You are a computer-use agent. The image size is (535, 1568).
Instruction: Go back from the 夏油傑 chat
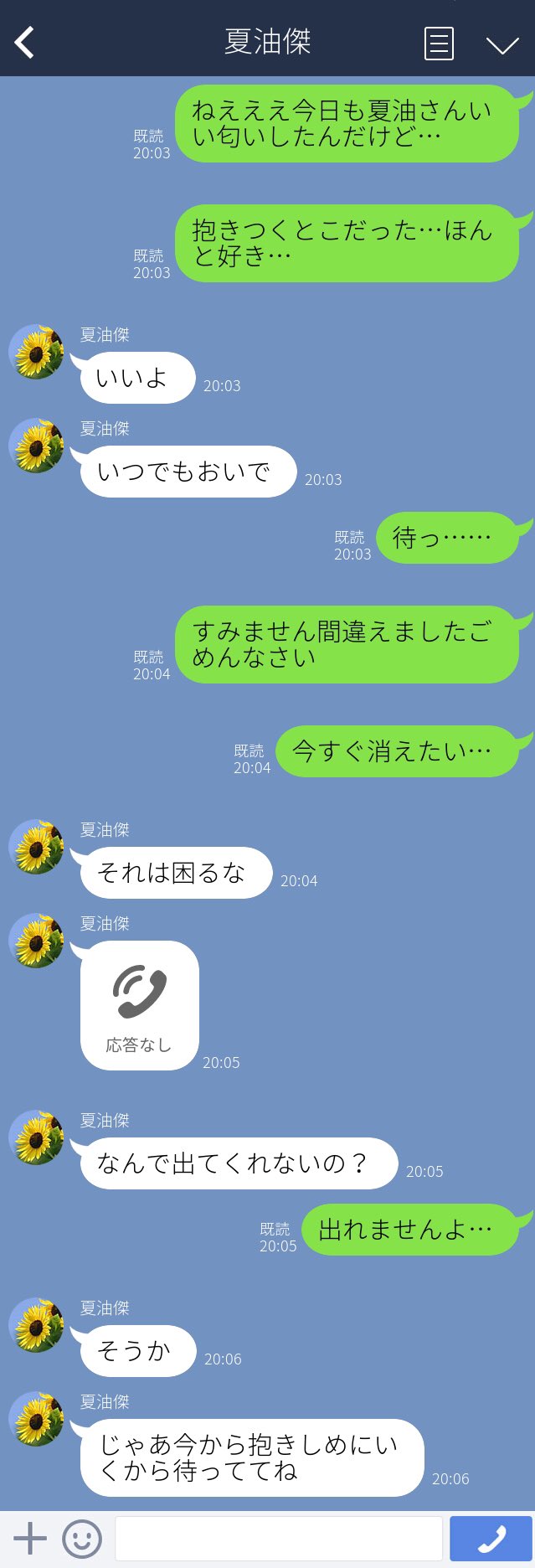point(25,42)
